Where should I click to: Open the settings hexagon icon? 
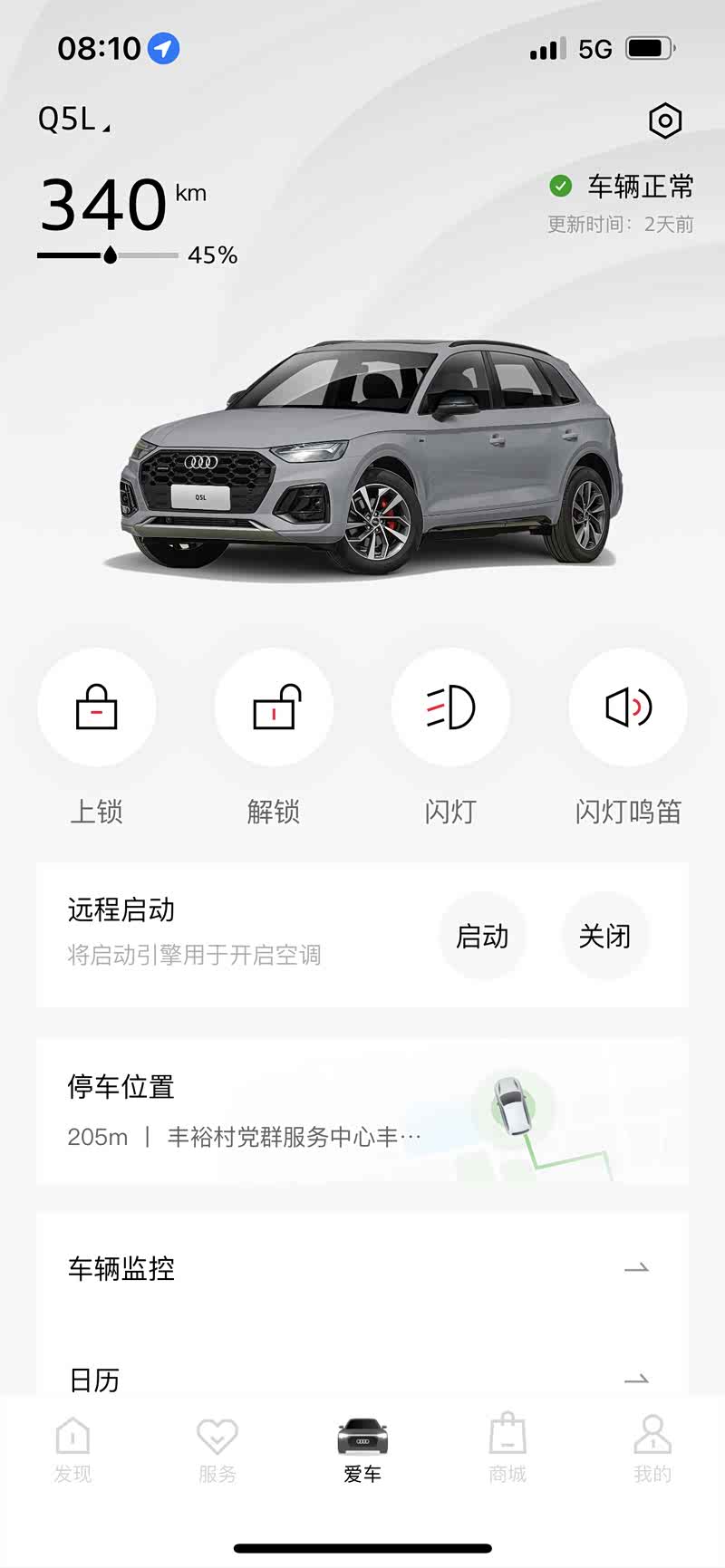point(664,120)
